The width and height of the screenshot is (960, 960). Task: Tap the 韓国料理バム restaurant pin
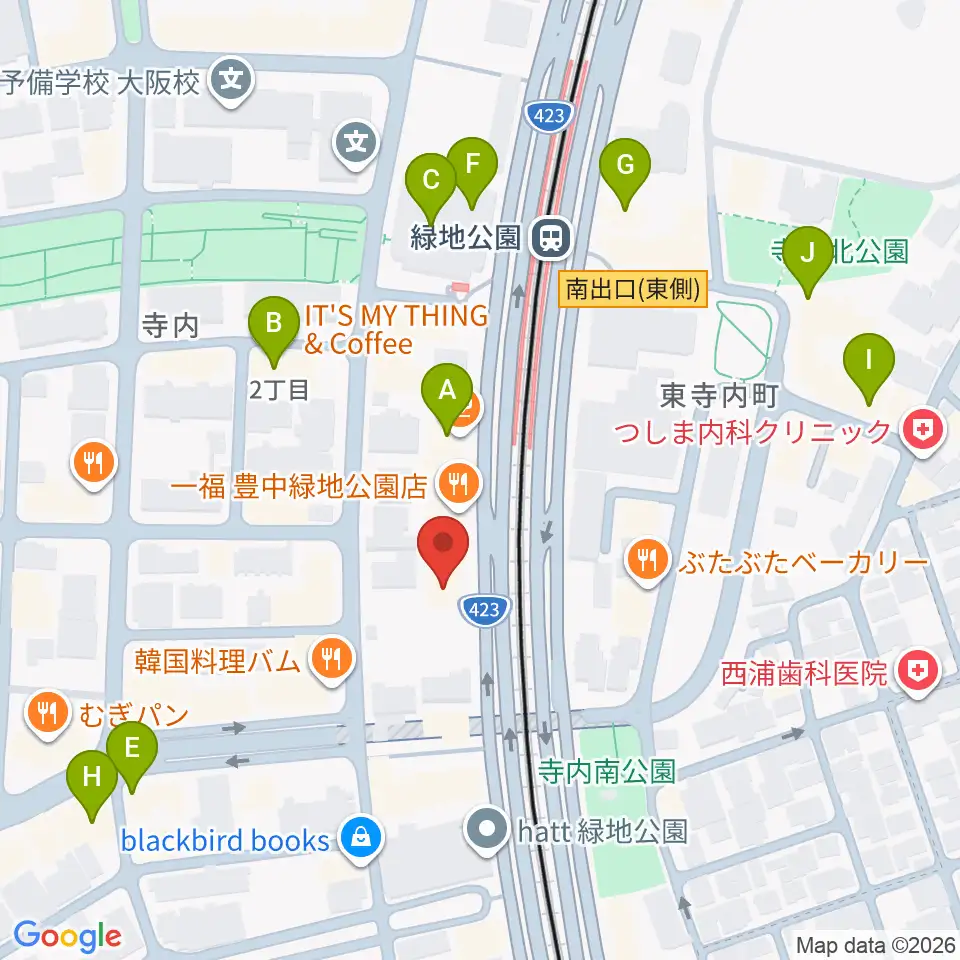(x=332, y=661)
